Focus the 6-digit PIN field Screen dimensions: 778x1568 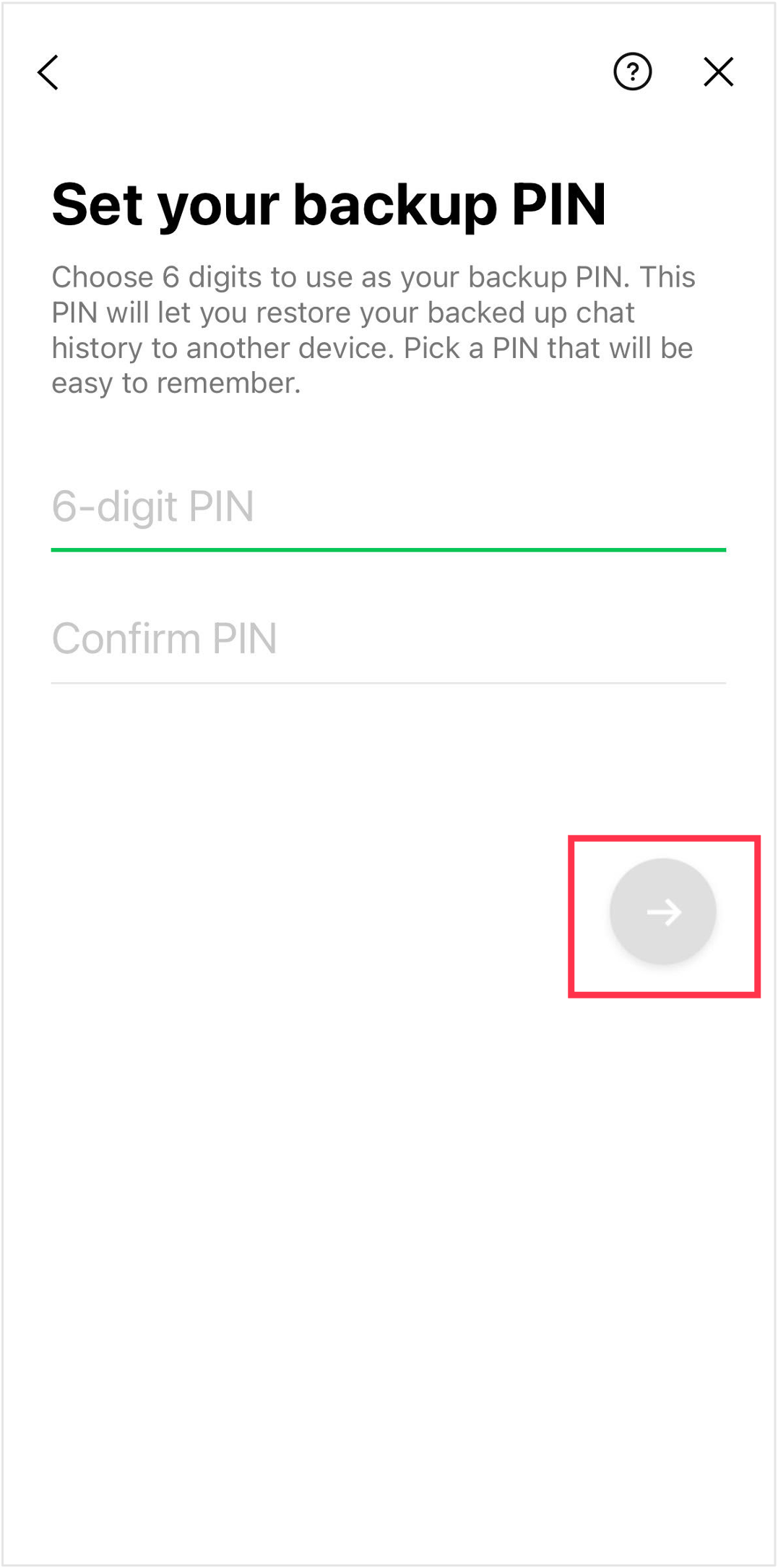[389, 507]
